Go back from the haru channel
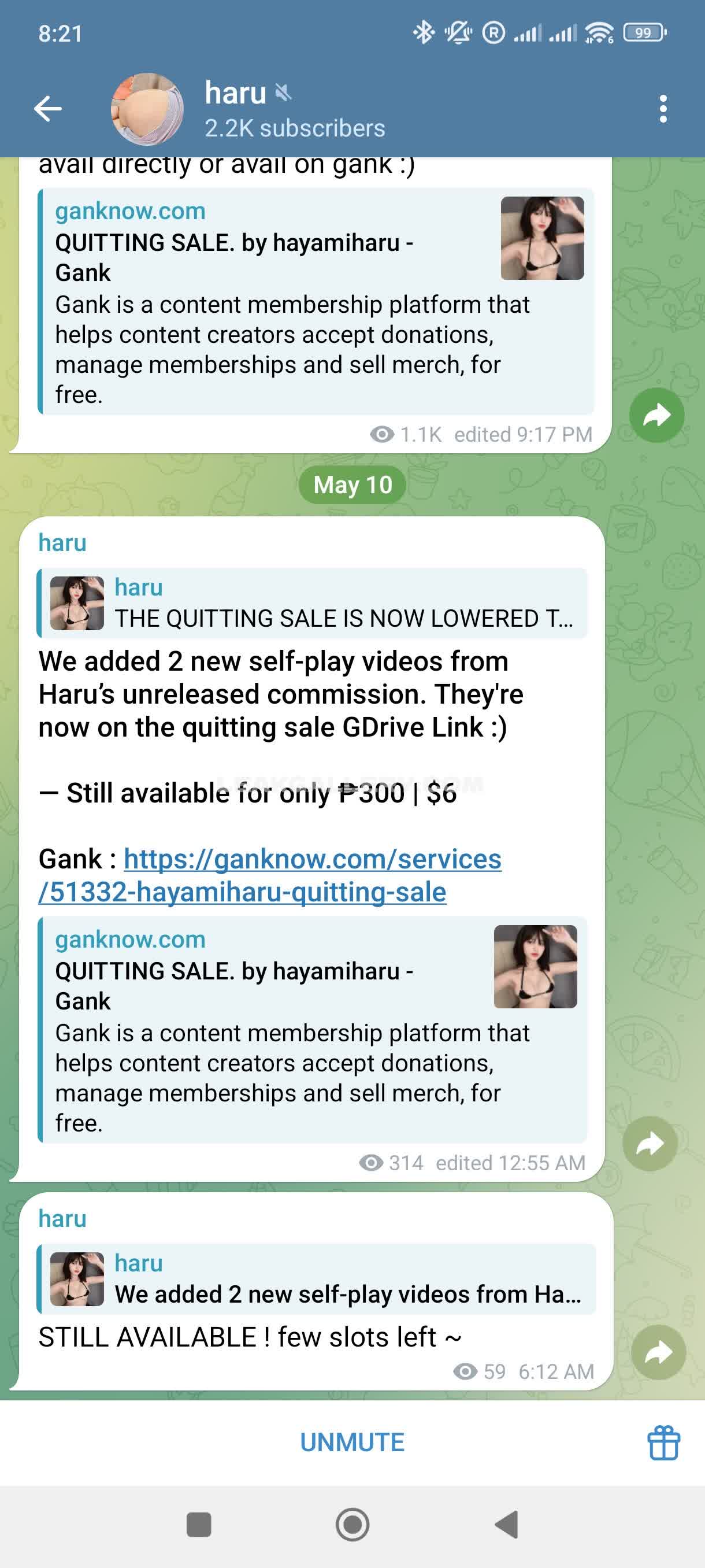 point(48,110)
